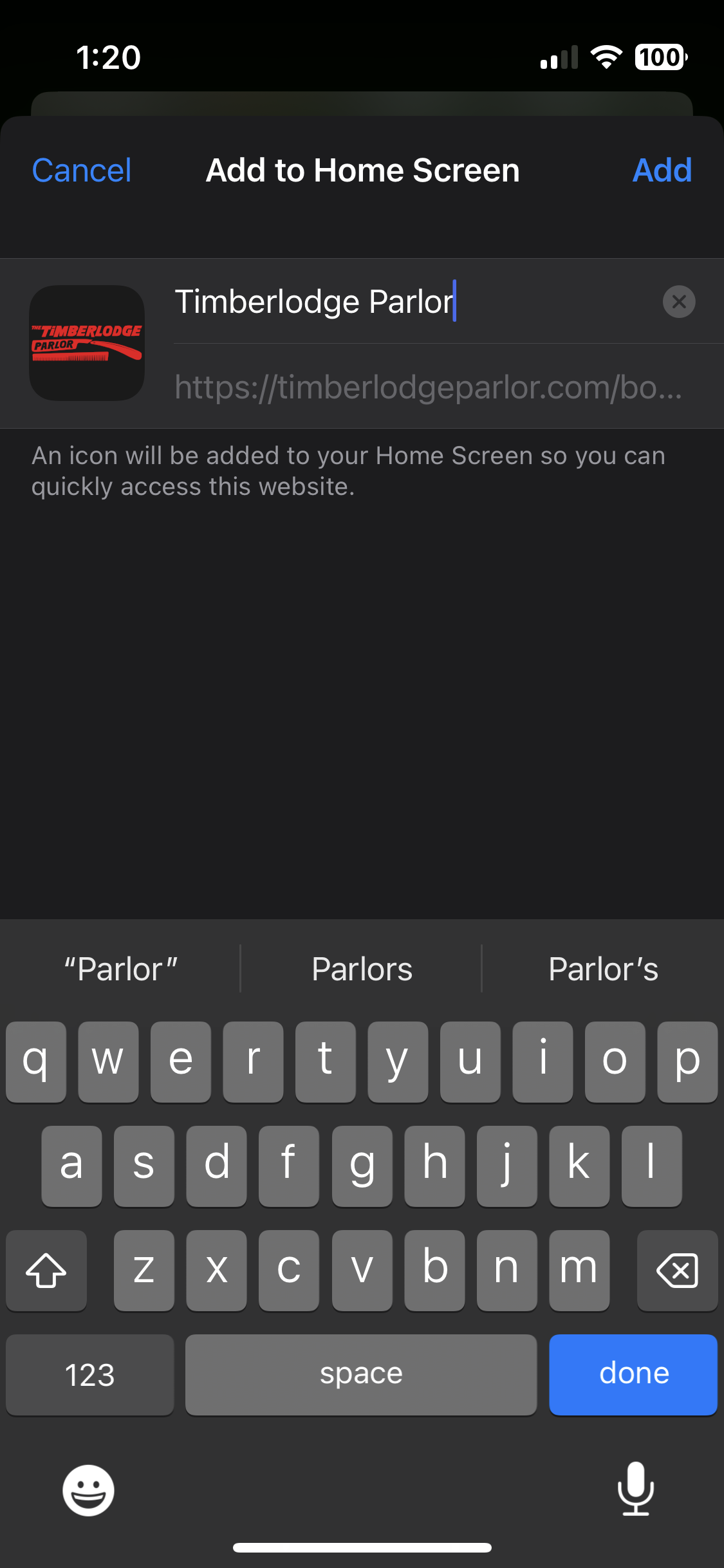The height and width of the screenshot is (1568, 724).
Task: Open the emoji keyboard
Action: click(x=88, y=1490)
